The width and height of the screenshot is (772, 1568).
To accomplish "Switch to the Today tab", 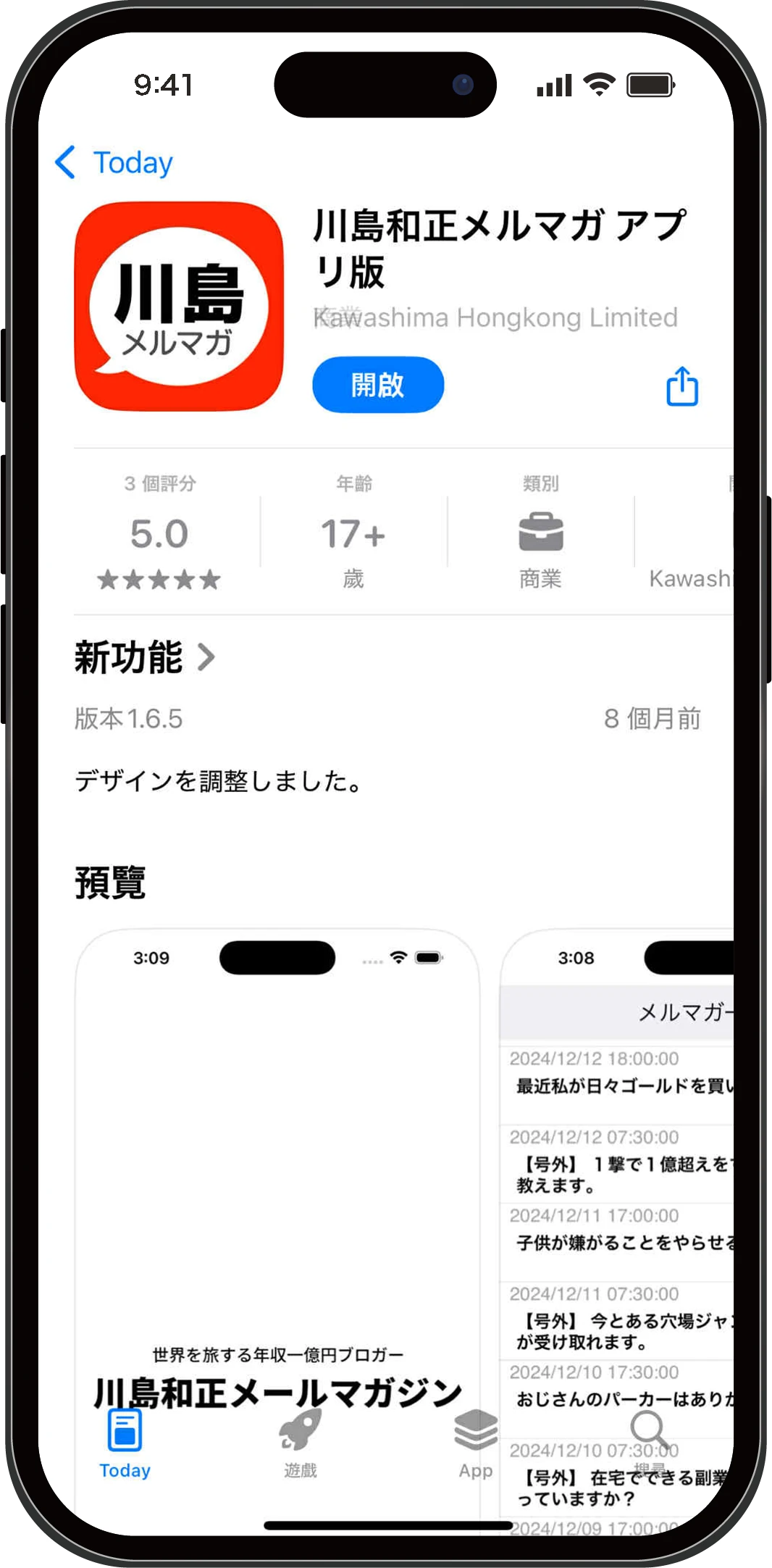I will [x=125, y=1443].
